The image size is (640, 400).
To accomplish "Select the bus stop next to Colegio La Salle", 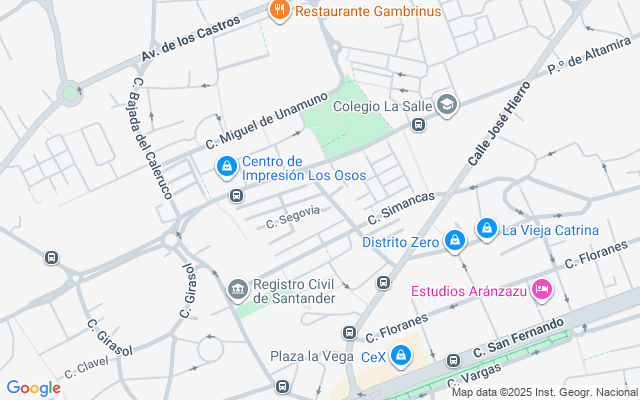I will 419,125.
